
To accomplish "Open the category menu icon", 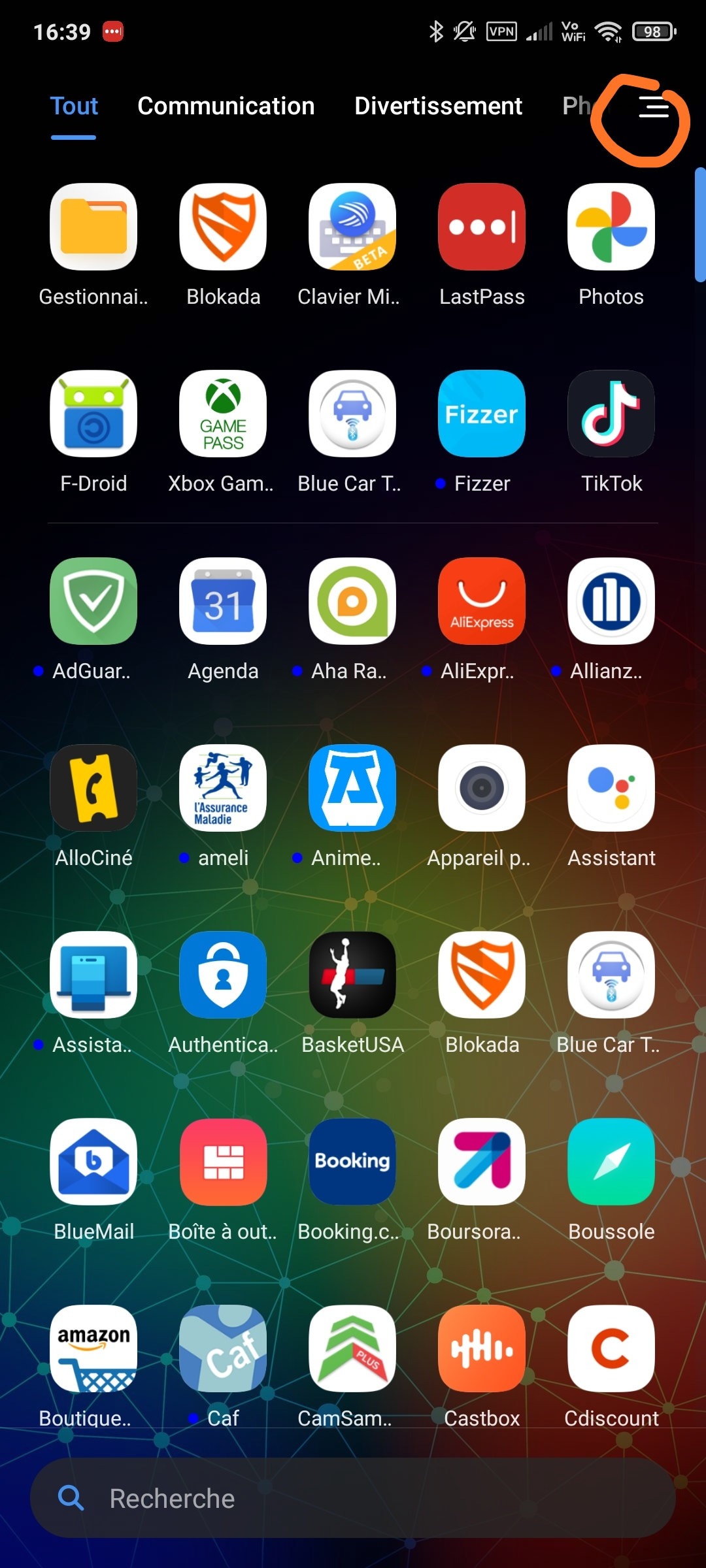I will (x=653, y=107).
